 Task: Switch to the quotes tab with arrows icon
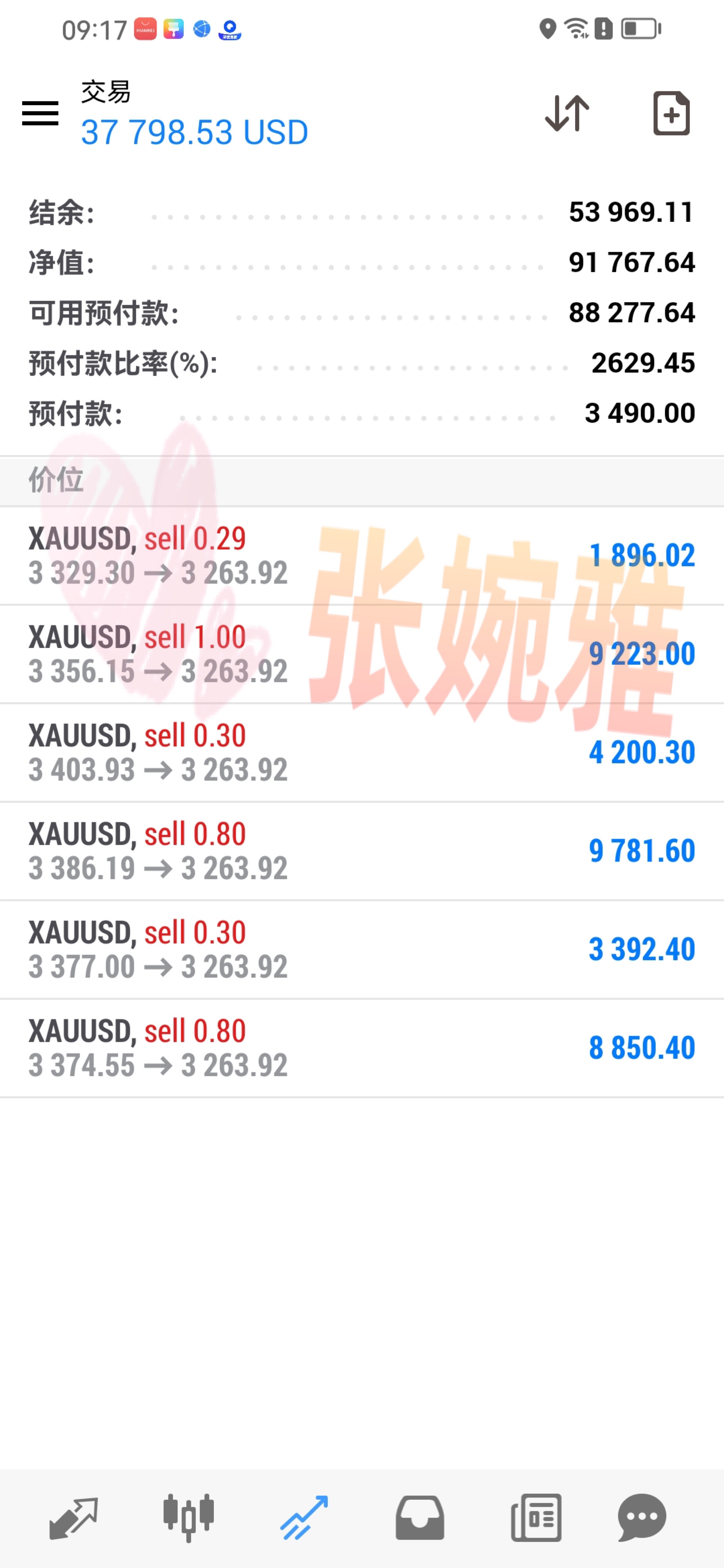pyautogui.click(x=74, y=1518)
